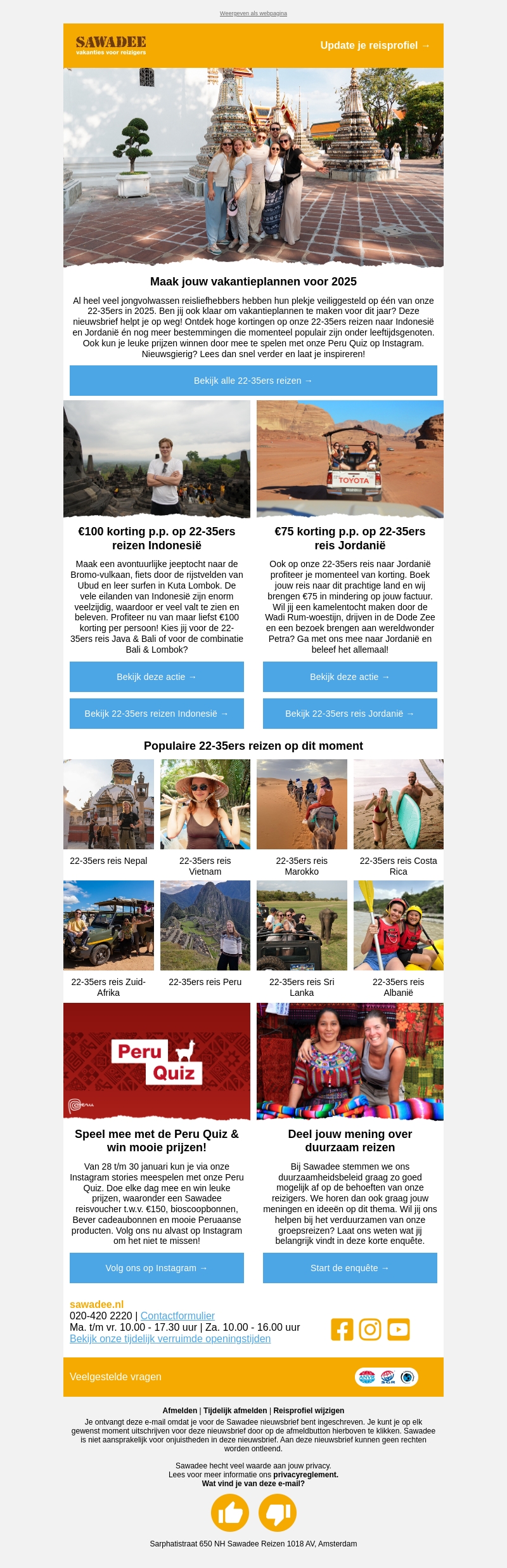The width and height of the screenshot is (507, 1568).
Task: Open the Contactformulier link
Action: 177,1316
